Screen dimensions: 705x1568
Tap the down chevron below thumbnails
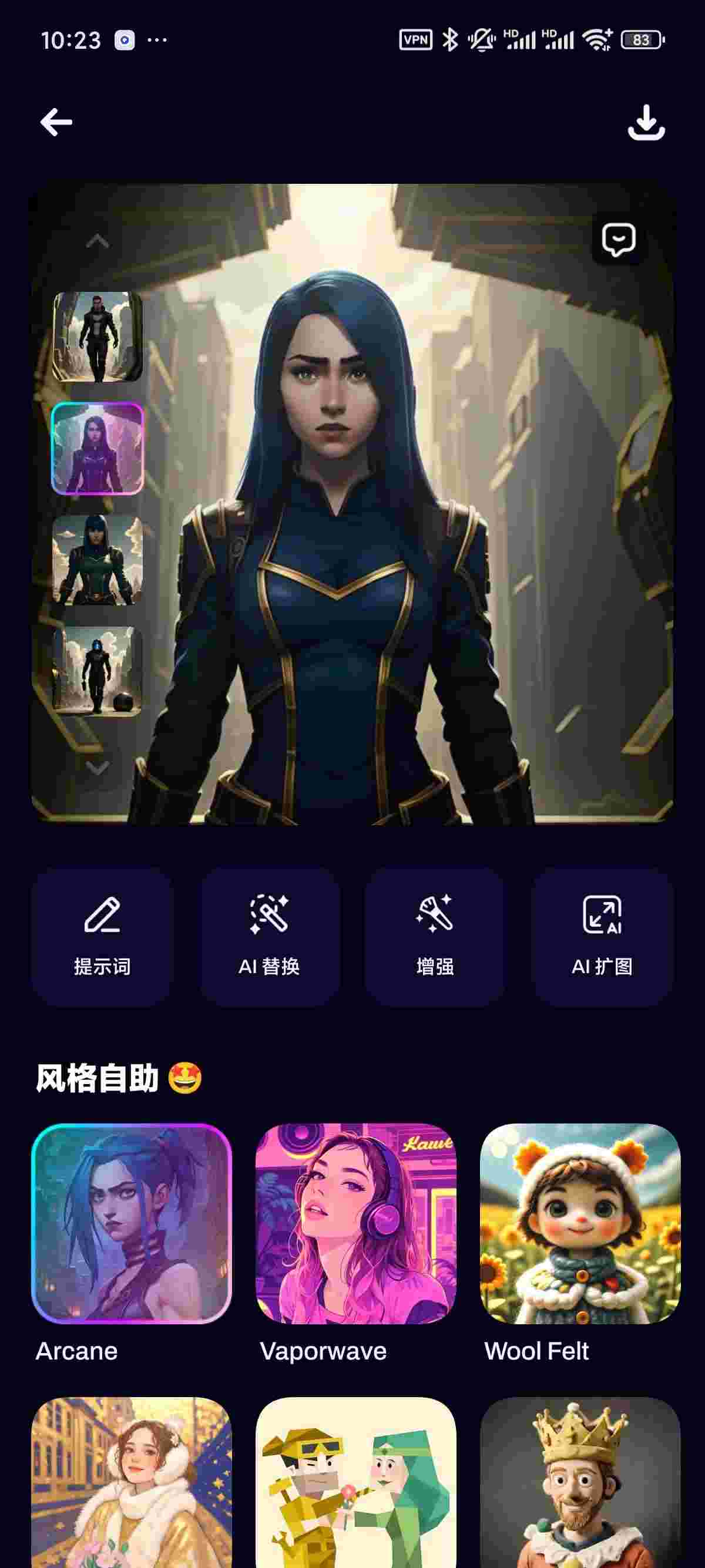98,768
